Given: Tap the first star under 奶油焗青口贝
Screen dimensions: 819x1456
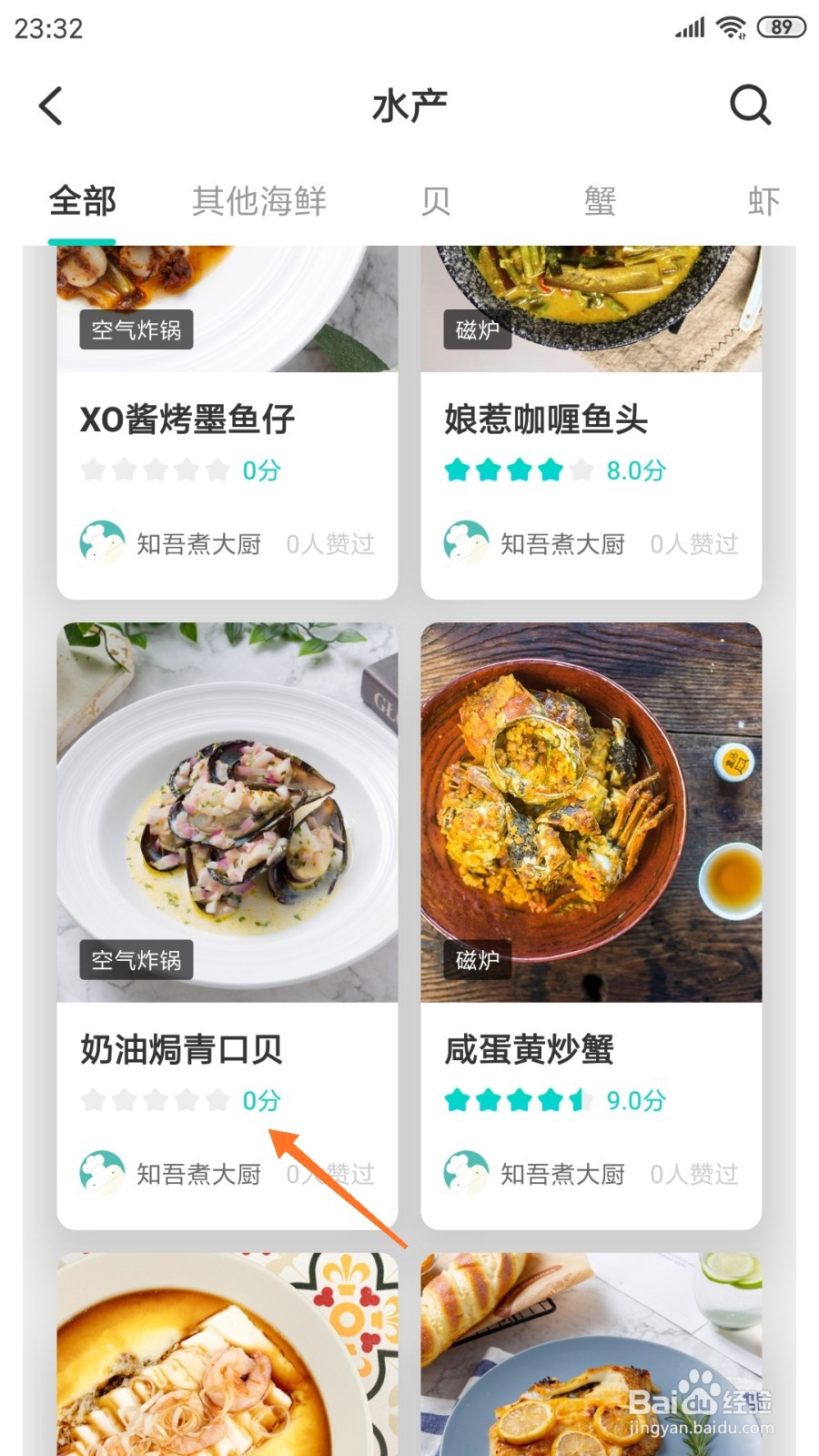Looking at the screenshot, I should 92,1100.
